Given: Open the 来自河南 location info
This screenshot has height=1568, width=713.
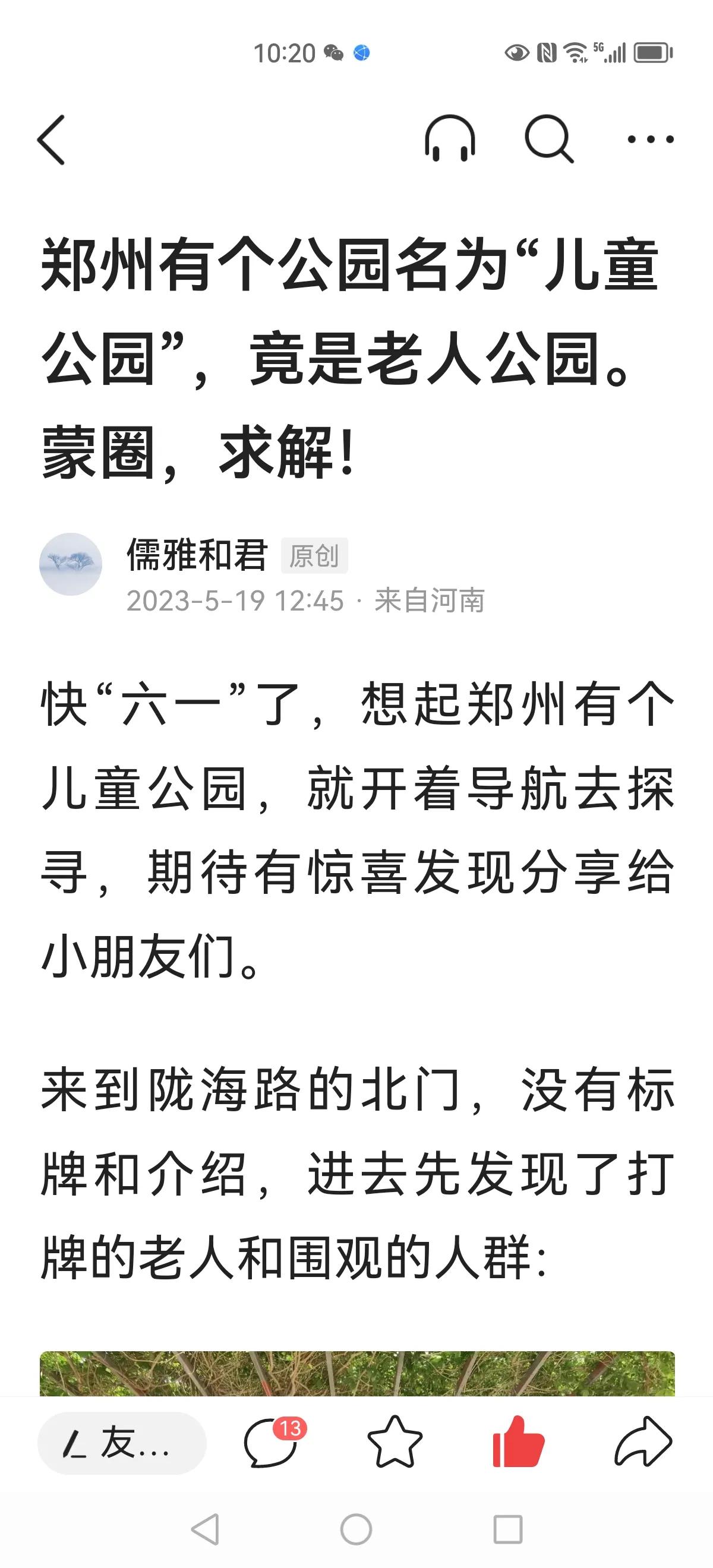Looking at the screenshot, I should pyautogui.click(x=434, y=599).
